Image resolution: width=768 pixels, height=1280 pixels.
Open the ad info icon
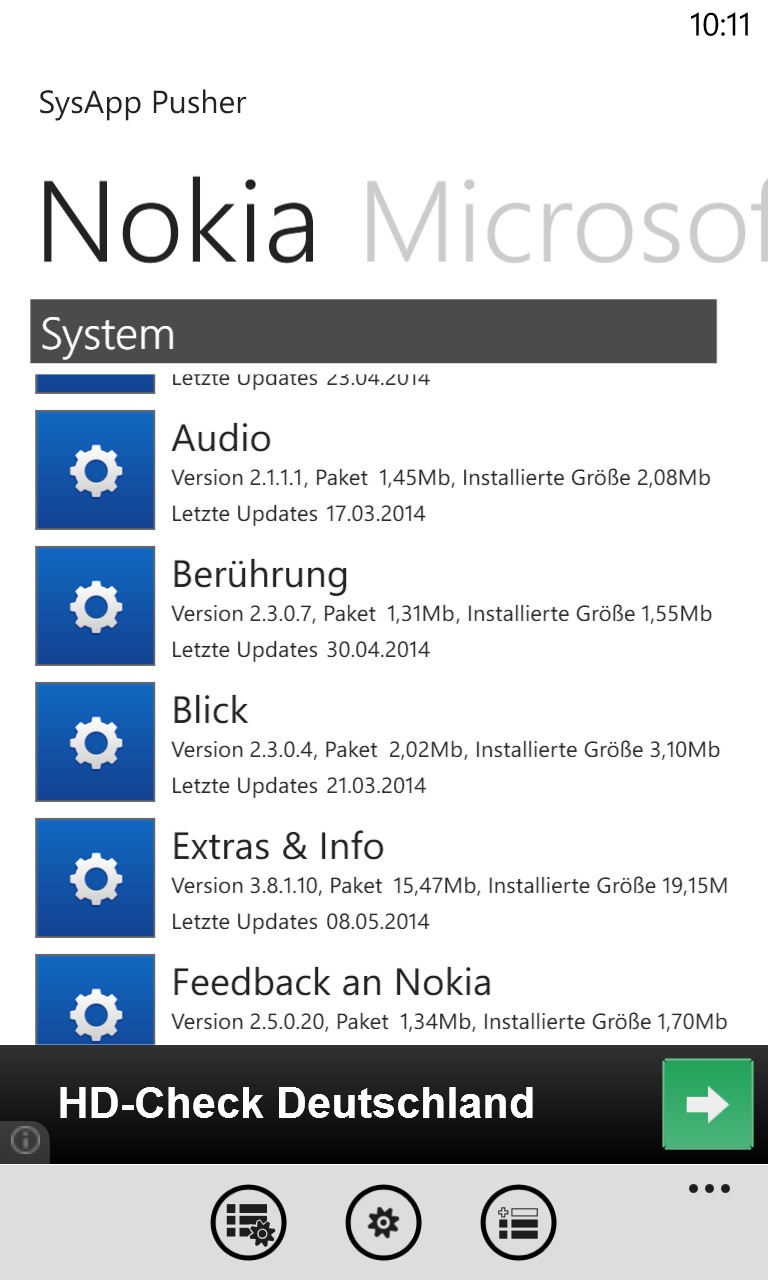click(x=25, y=1140)
